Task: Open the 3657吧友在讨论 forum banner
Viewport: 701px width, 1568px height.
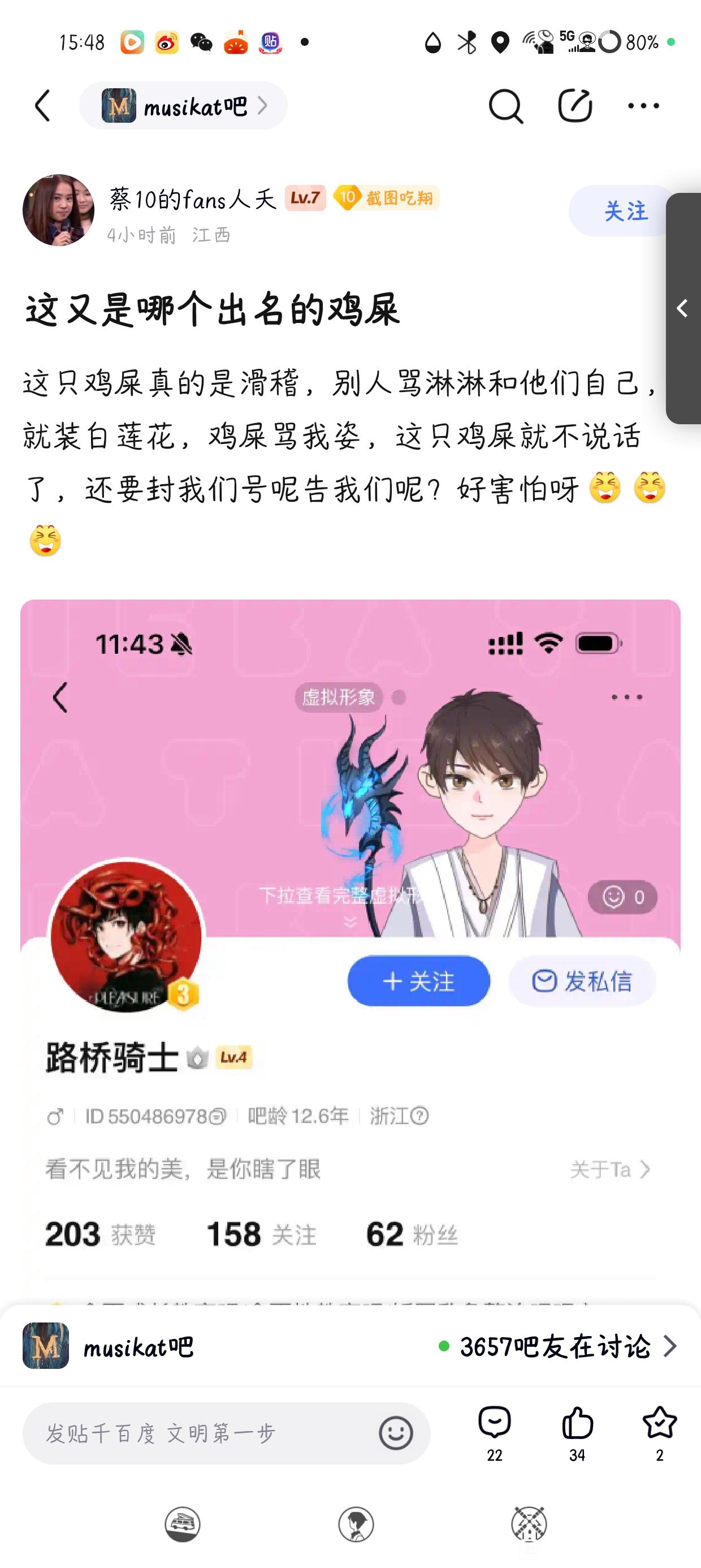Action: point(350,1346)
